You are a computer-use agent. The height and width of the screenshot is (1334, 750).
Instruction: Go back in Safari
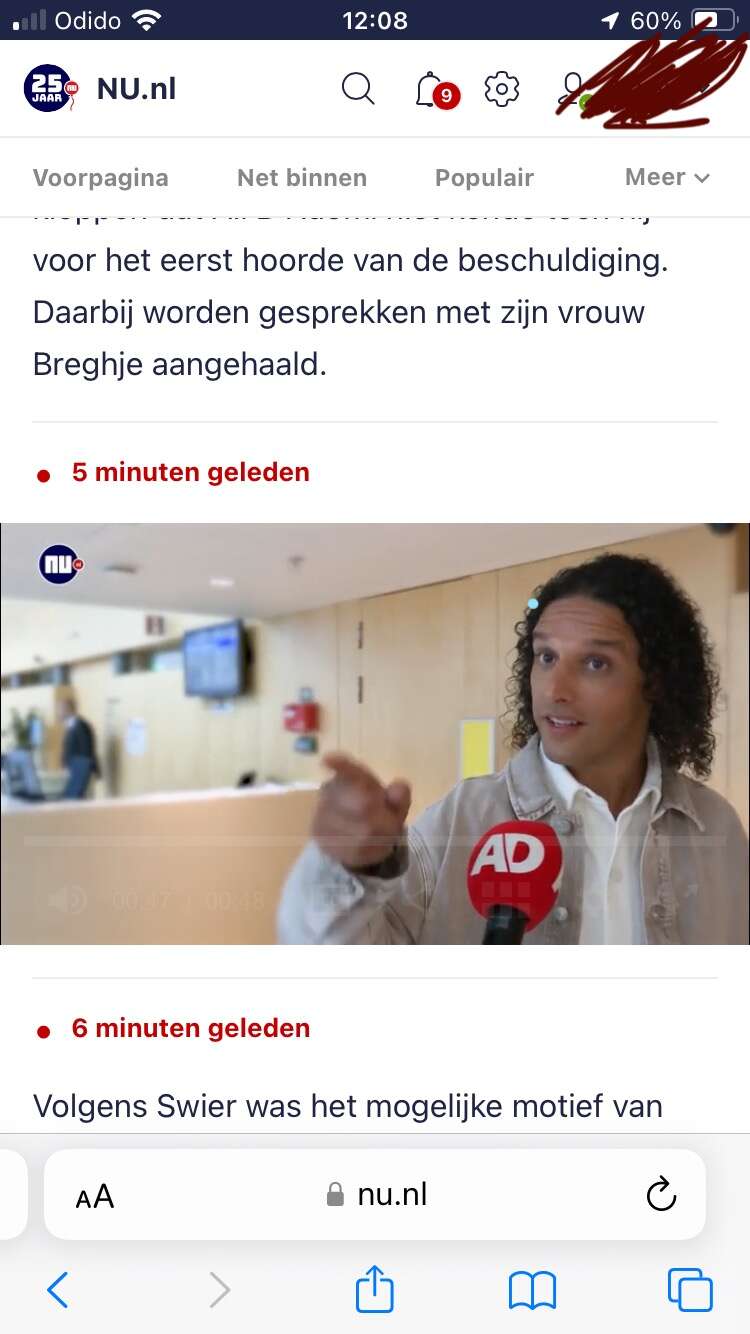click(58, 1290)
